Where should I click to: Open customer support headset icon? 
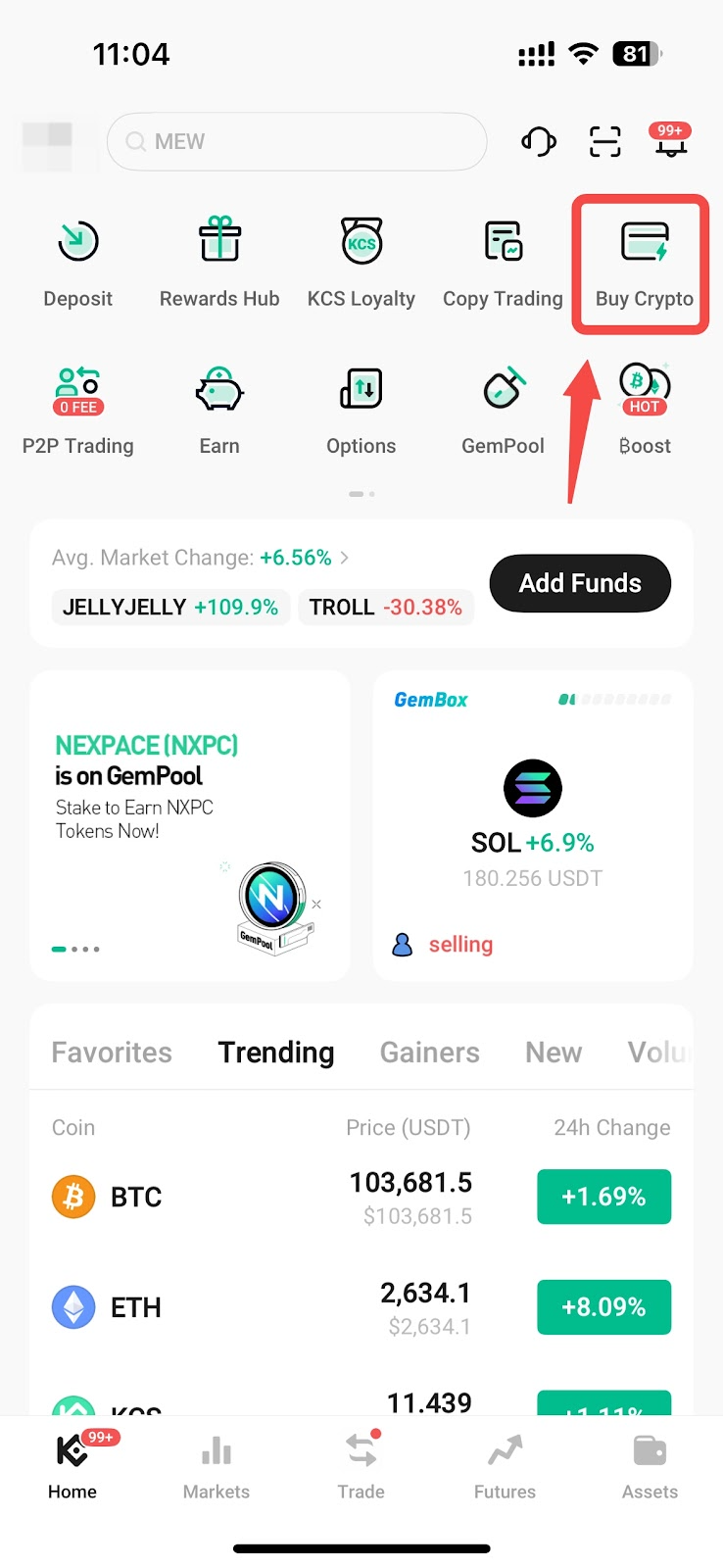[538, 142]
